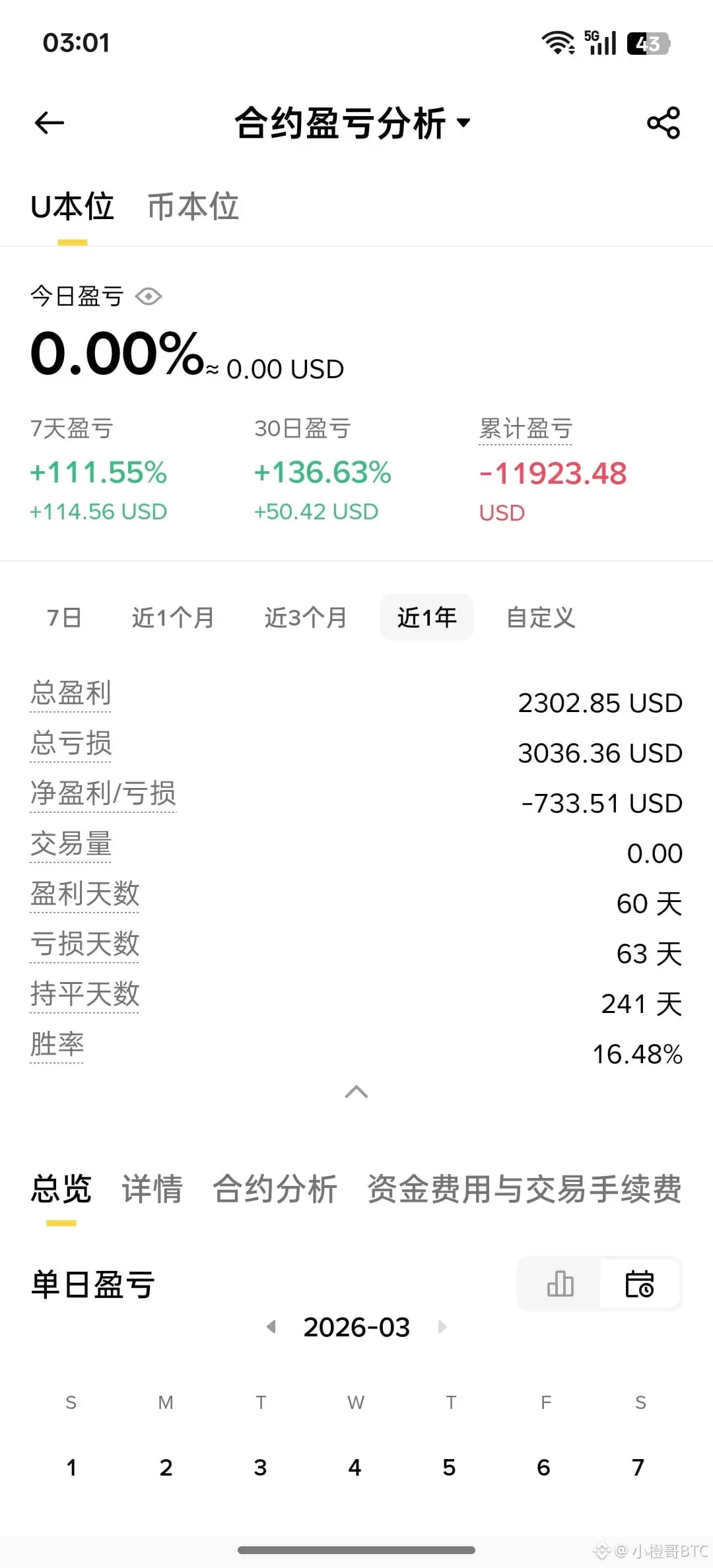
Task: Show daily PnL as bar chart
Action: 560,1284
